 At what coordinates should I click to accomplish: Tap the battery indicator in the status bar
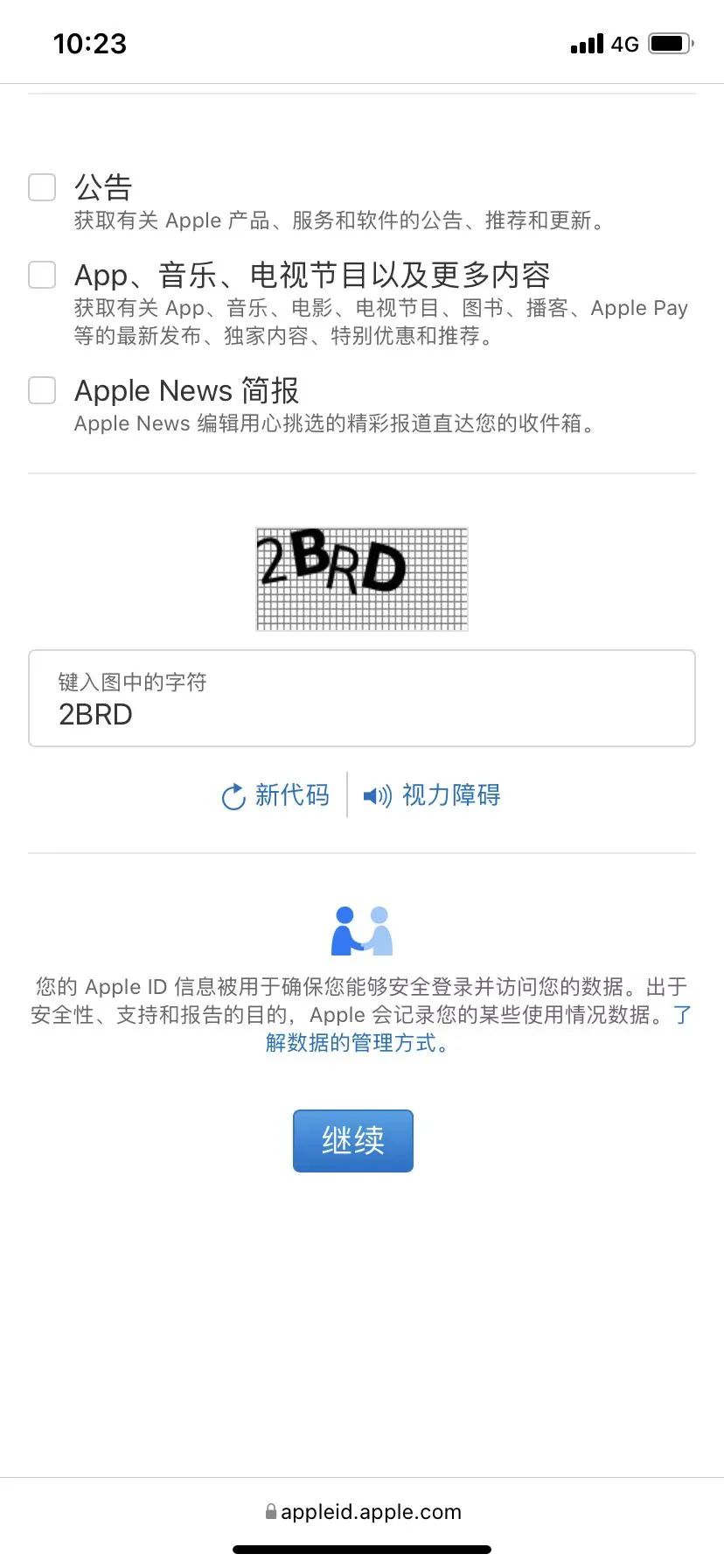coord(671,43)
